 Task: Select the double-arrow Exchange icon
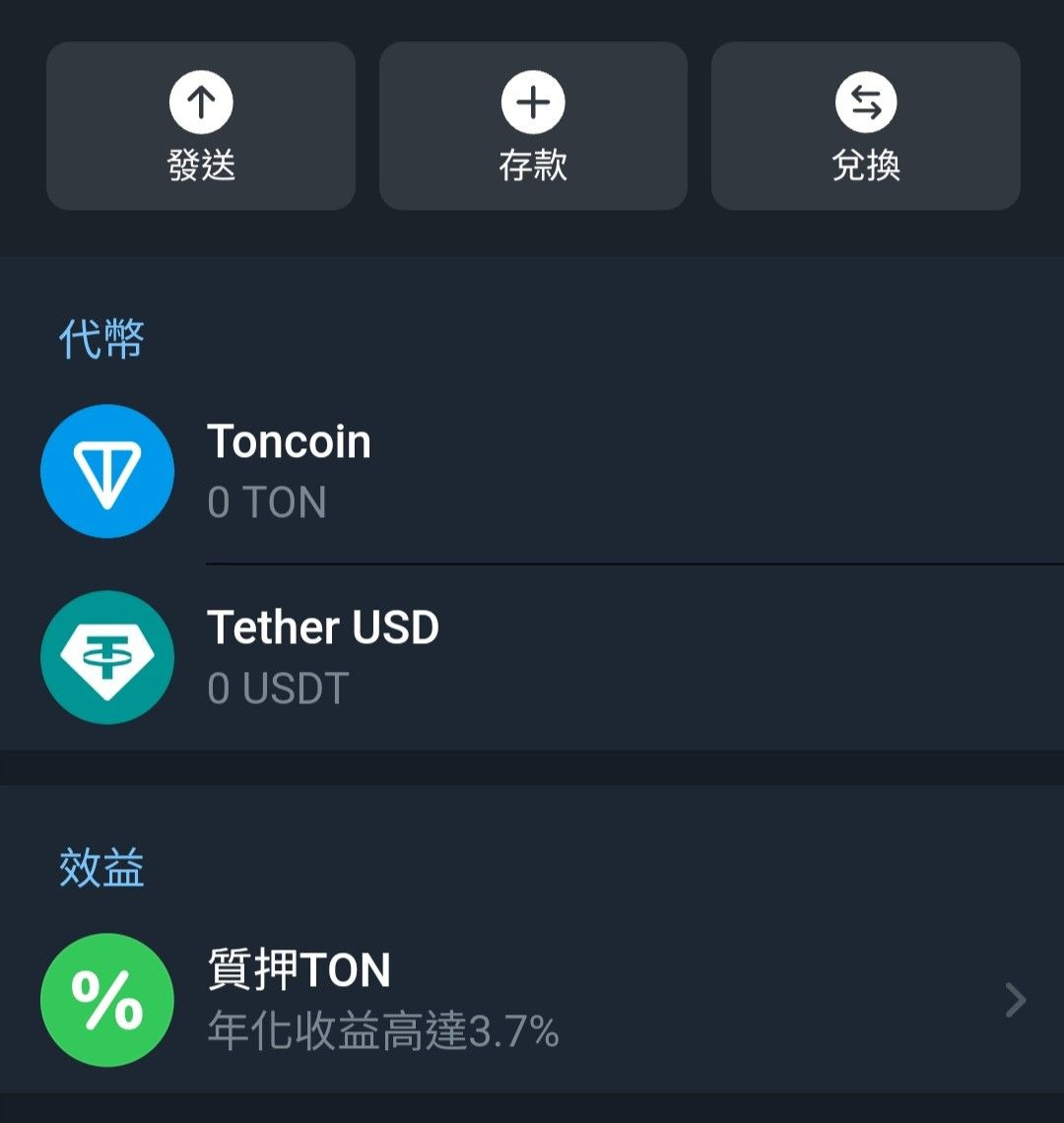pos(864,102)
